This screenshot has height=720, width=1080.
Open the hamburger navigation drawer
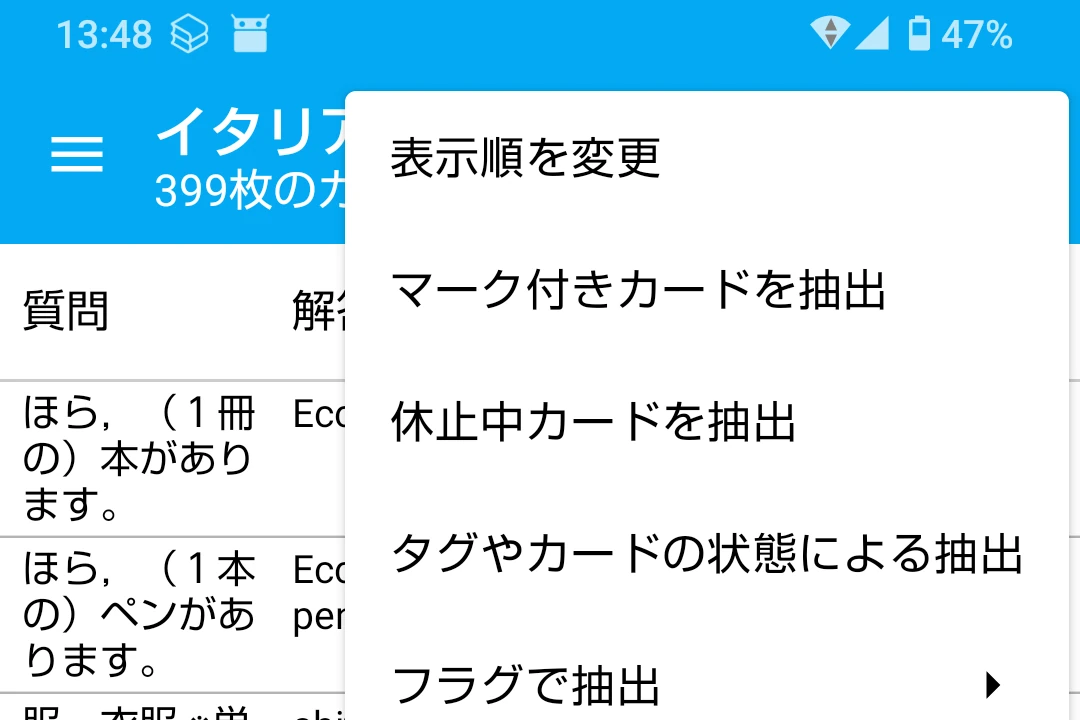(x=77, y=154)
